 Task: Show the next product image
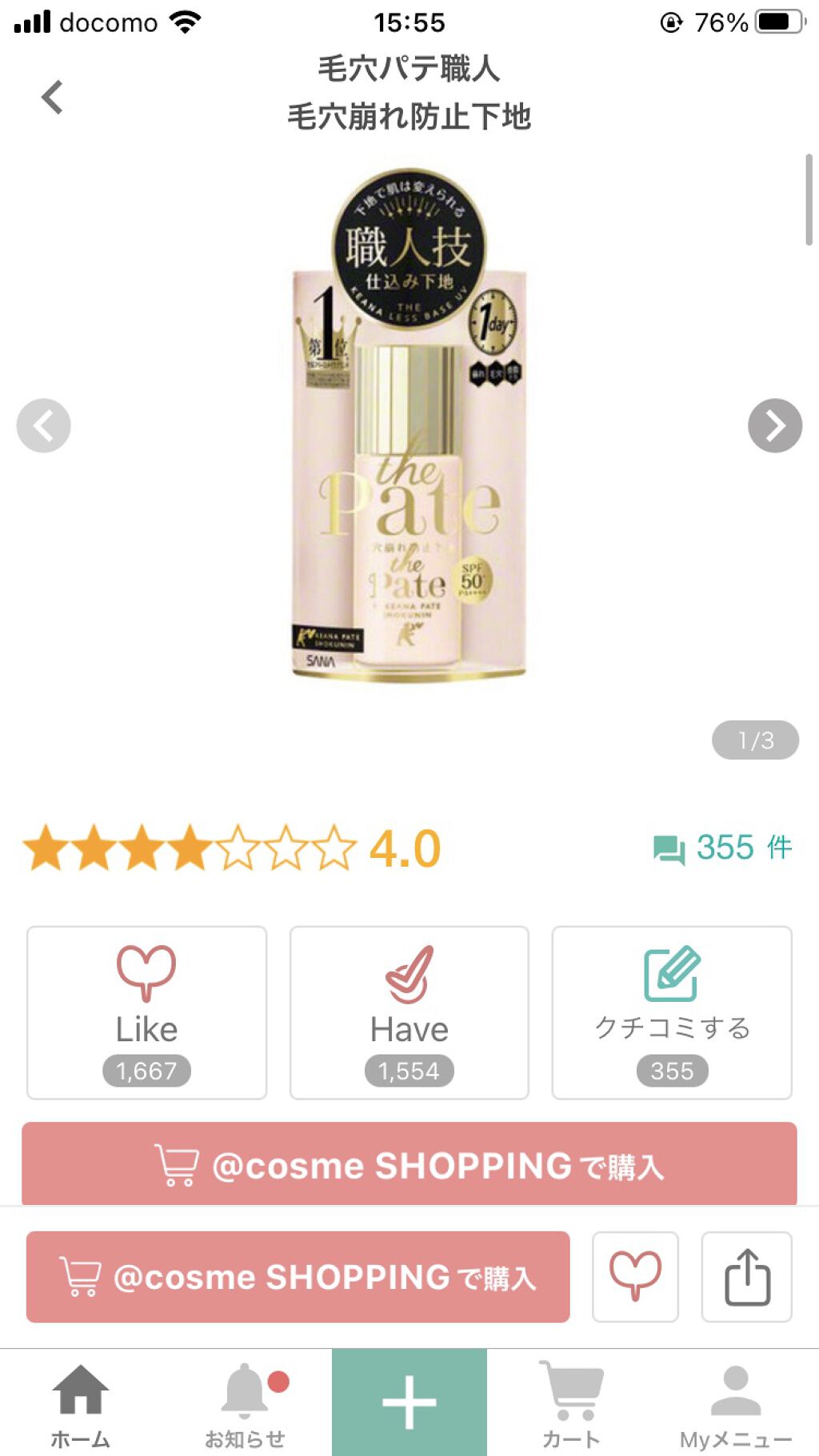(x=774, y=425)
